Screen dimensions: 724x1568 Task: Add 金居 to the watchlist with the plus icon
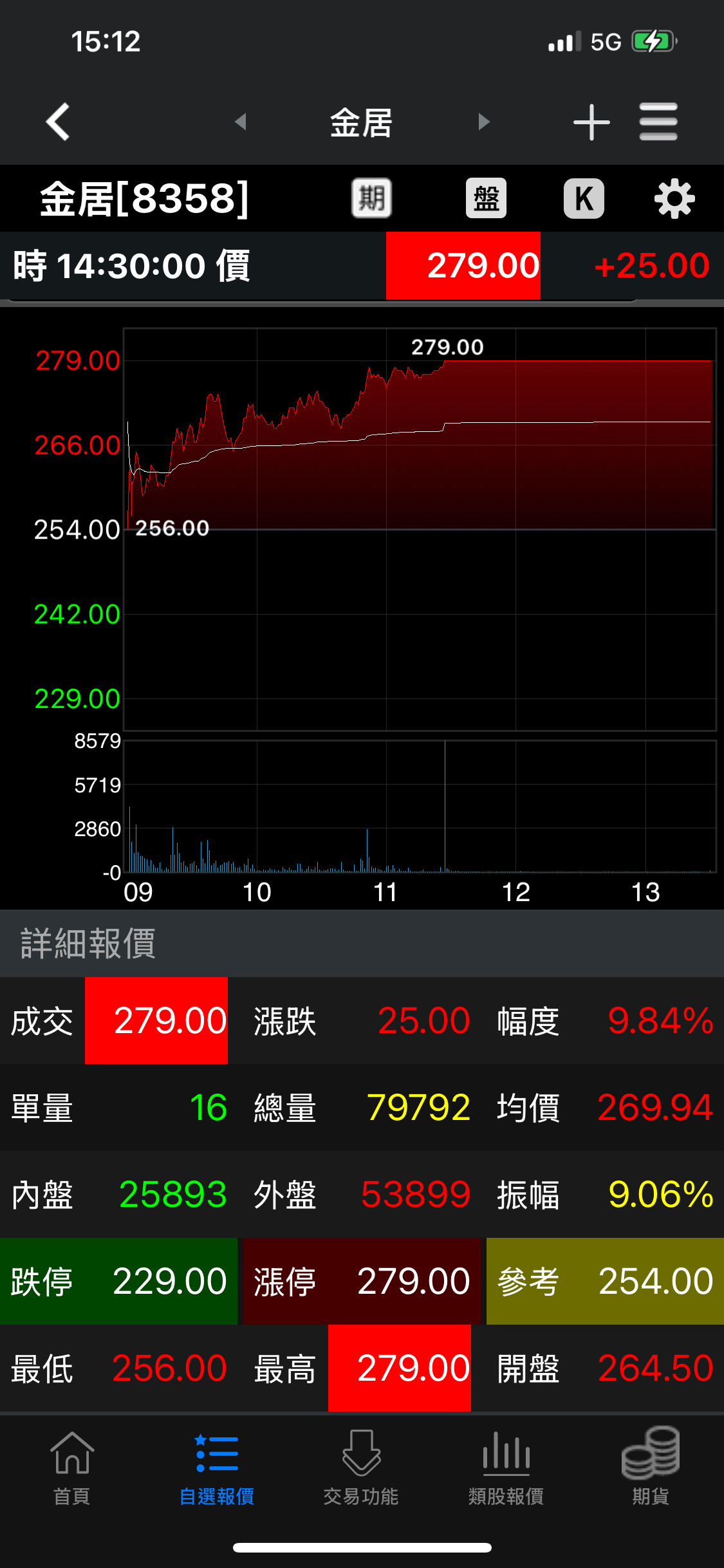tap(591, 122)
